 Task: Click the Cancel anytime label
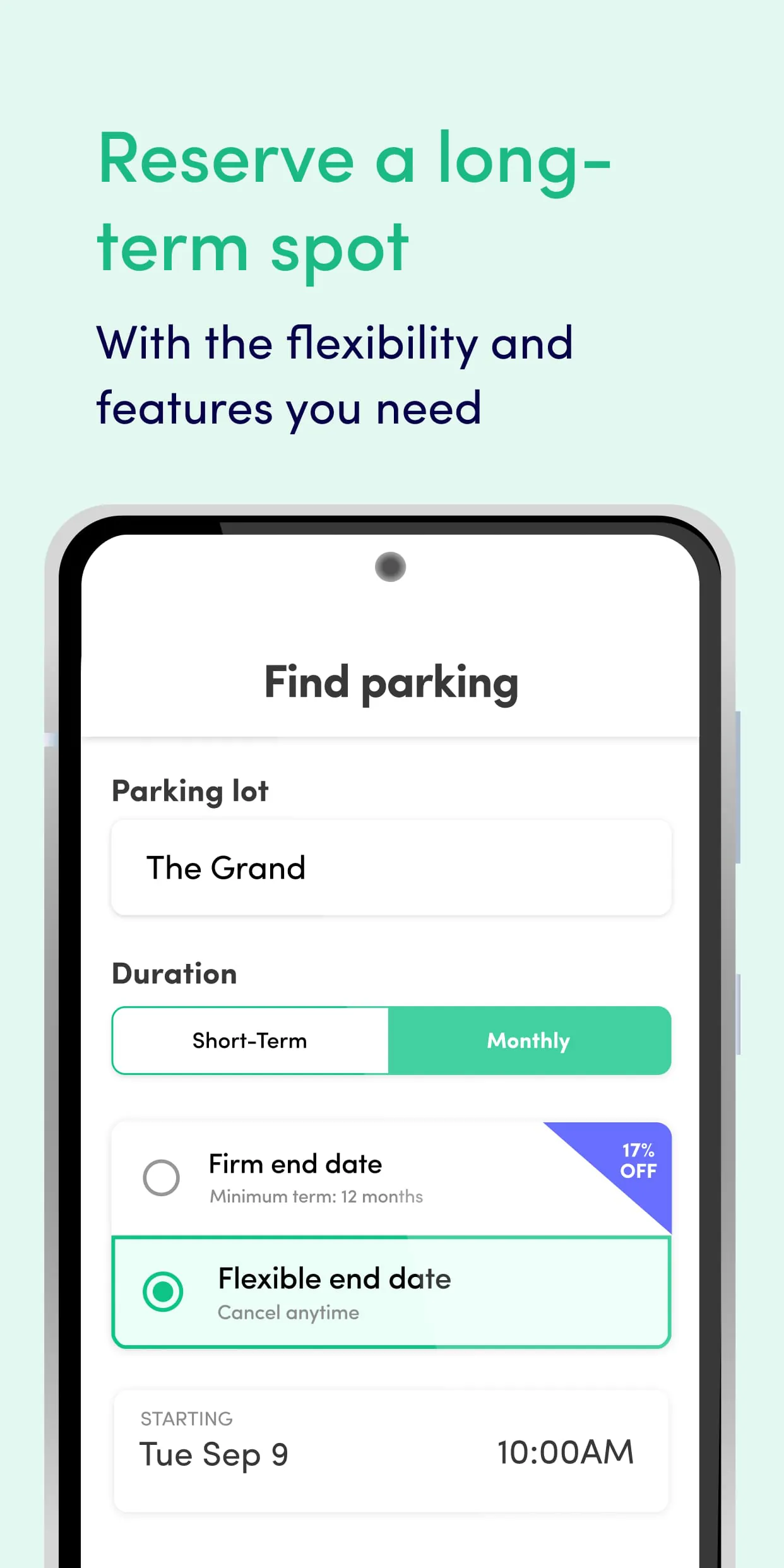pos(287,1313)
